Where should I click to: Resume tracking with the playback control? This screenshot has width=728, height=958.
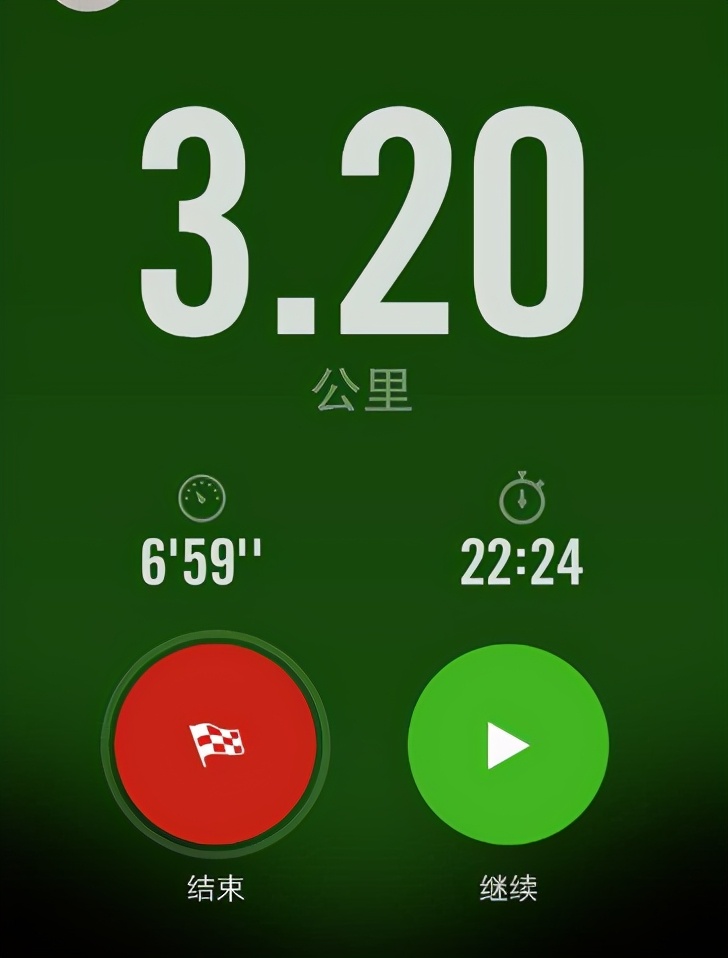(x=510, y=743)
